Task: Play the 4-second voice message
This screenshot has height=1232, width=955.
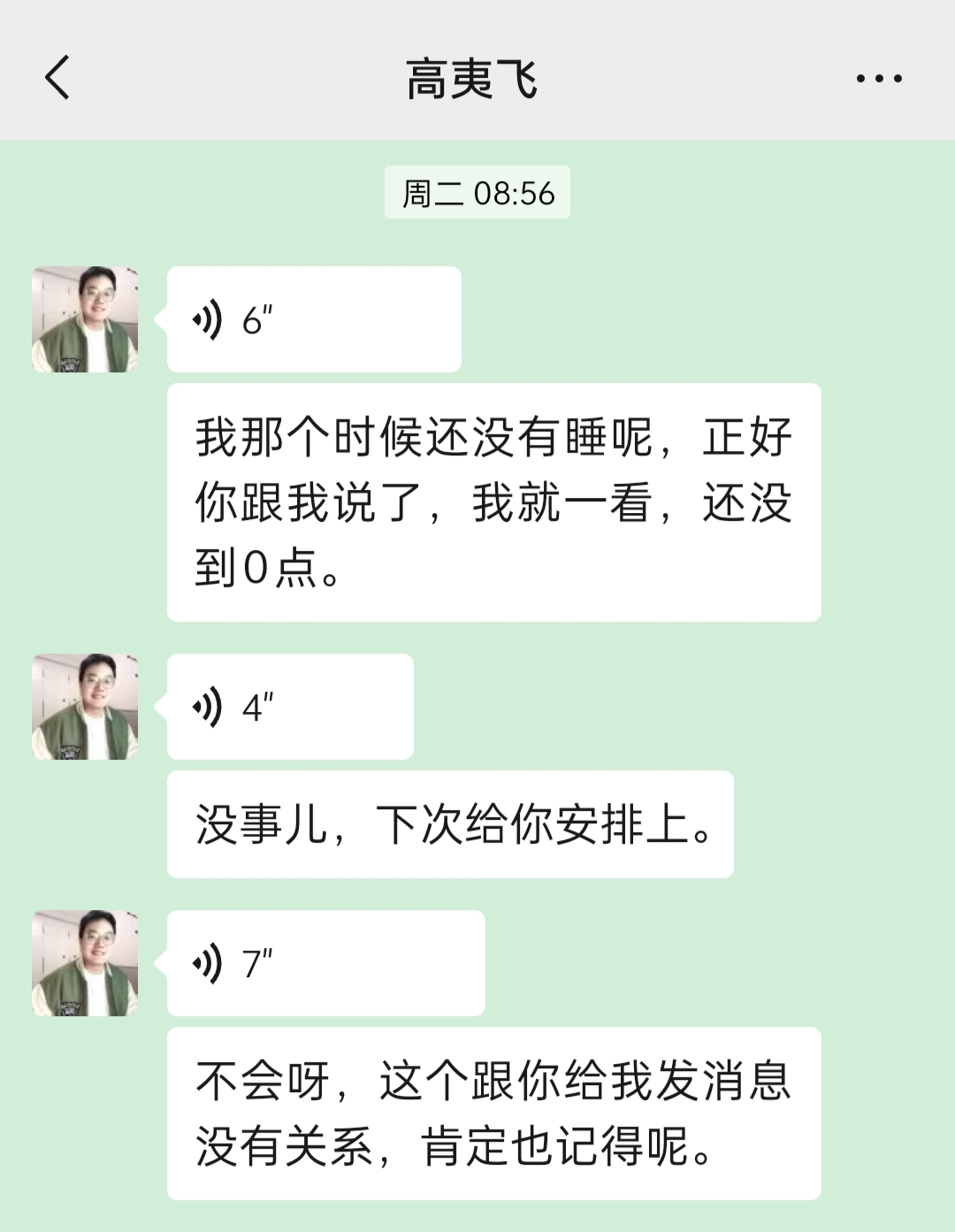Action: point(290,707)
